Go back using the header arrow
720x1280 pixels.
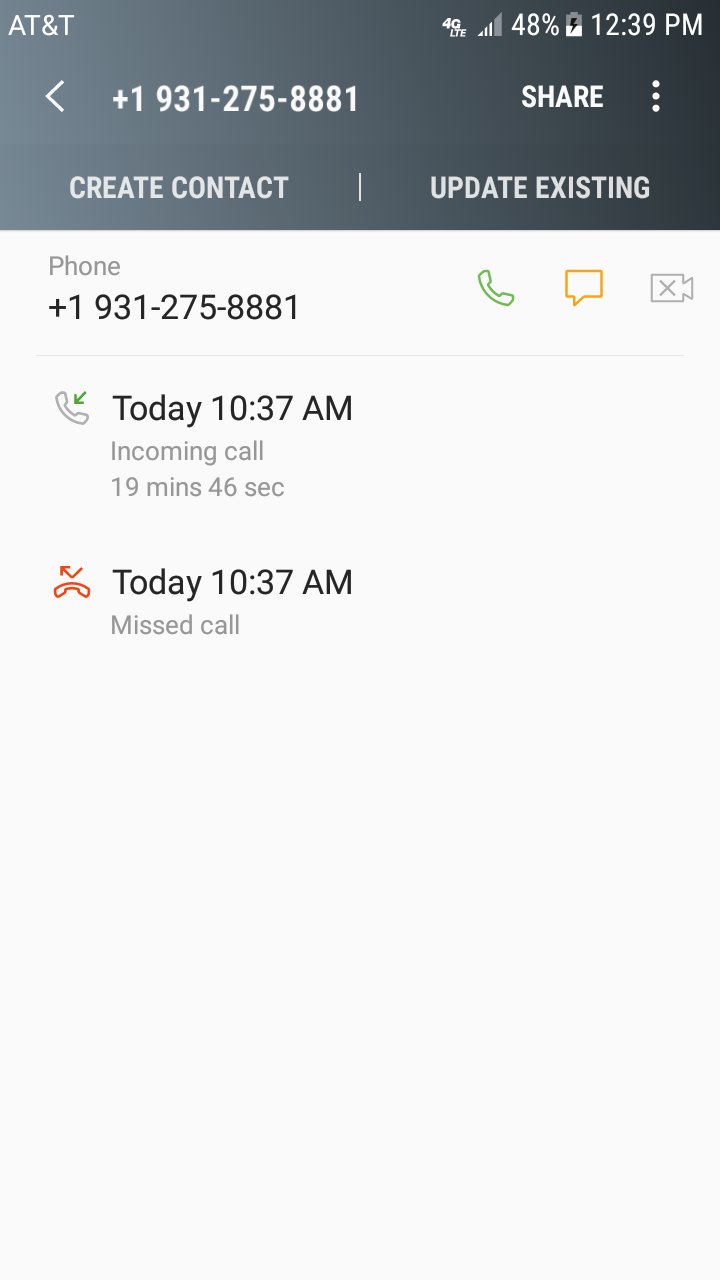coord(55,97)
